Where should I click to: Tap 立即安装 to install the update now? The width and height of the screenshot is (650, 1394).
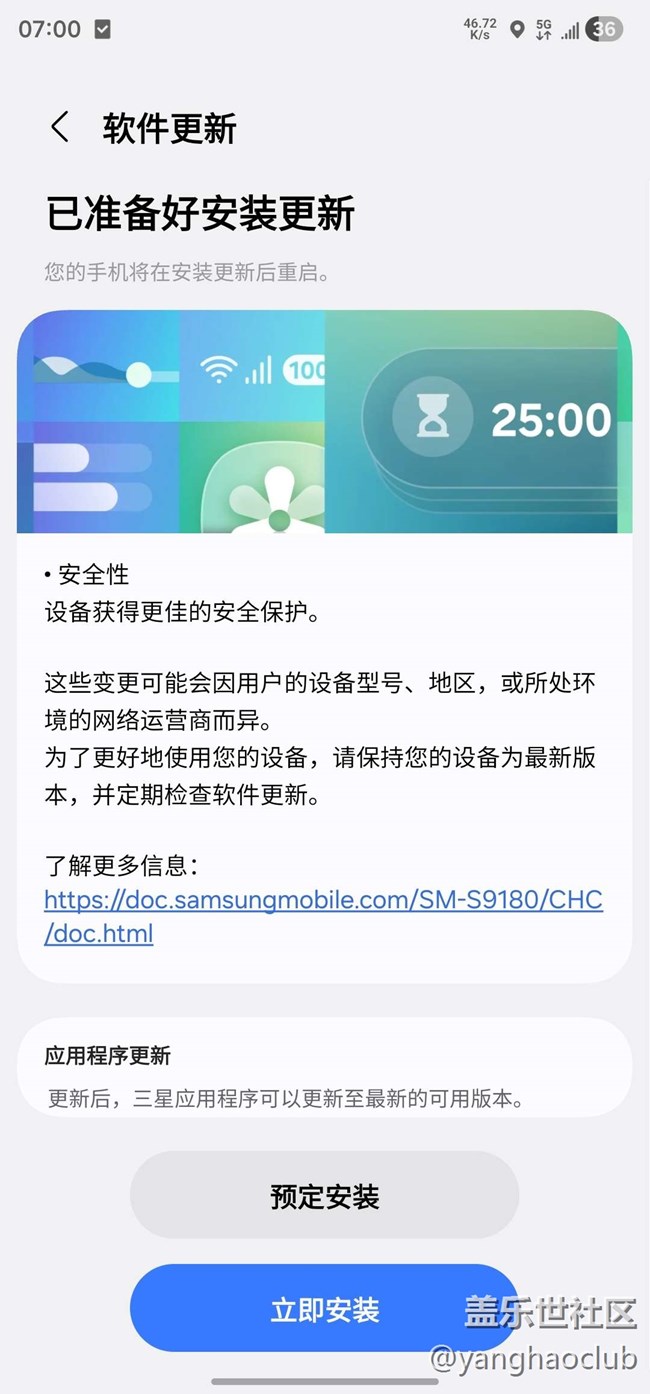tap(324, 1310)
